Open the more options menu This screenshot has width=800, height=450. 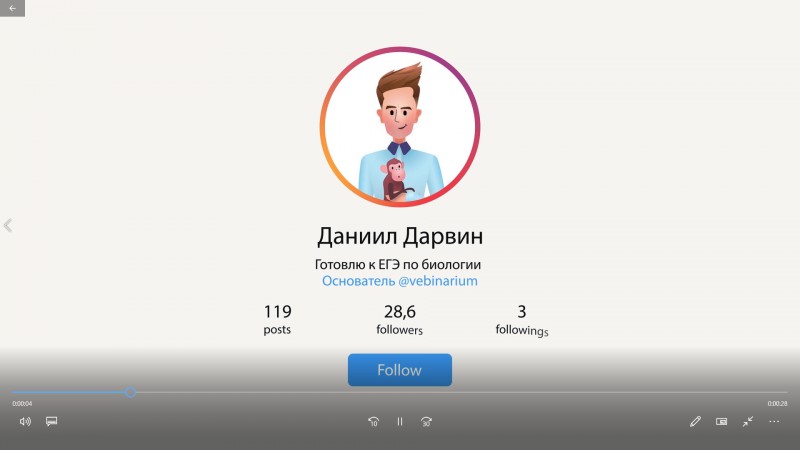tap(773, 421)
